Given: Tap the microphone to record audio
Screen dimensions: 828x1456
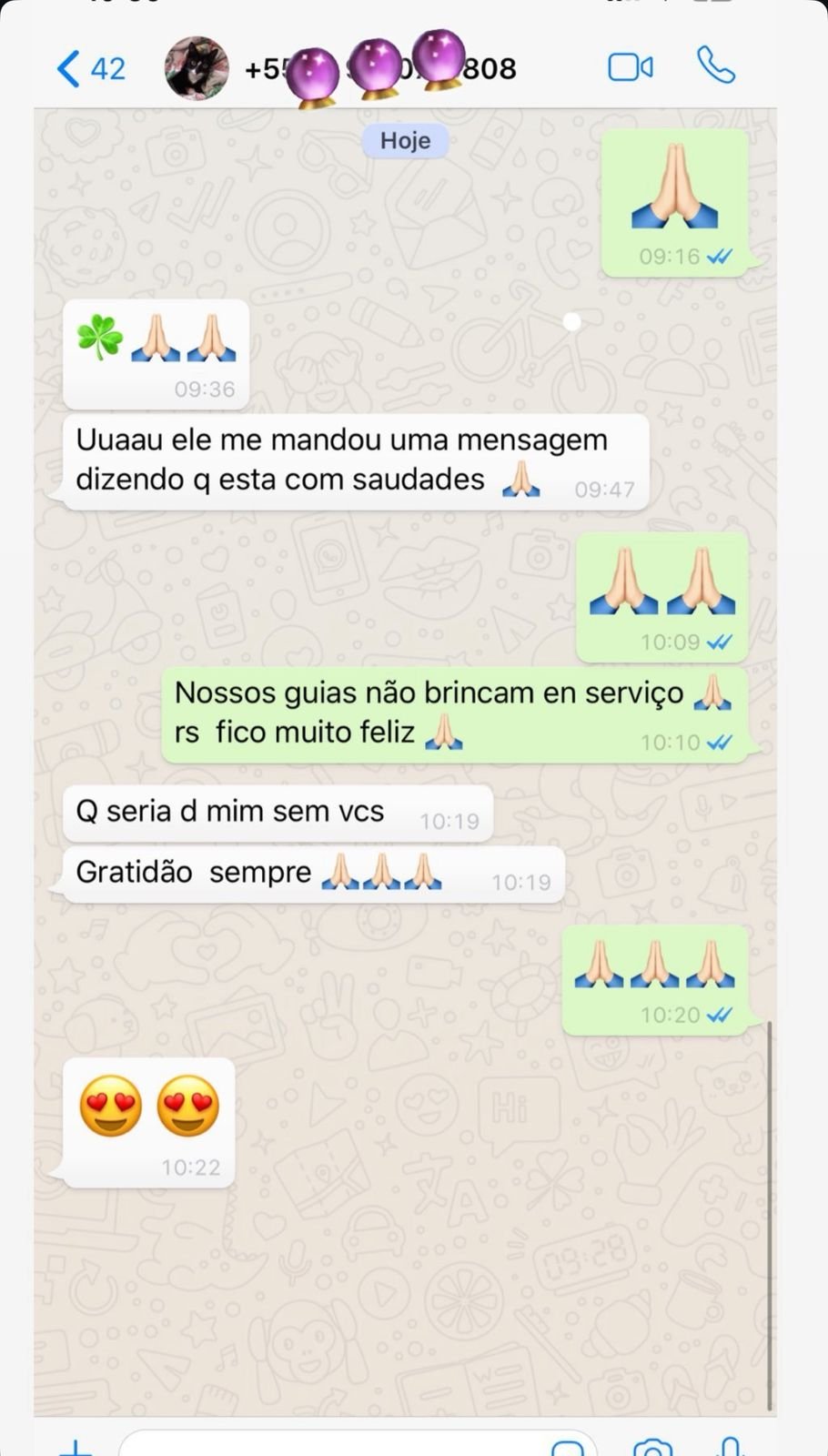Looking at the screenshot, I should (x=731, y=1447).
